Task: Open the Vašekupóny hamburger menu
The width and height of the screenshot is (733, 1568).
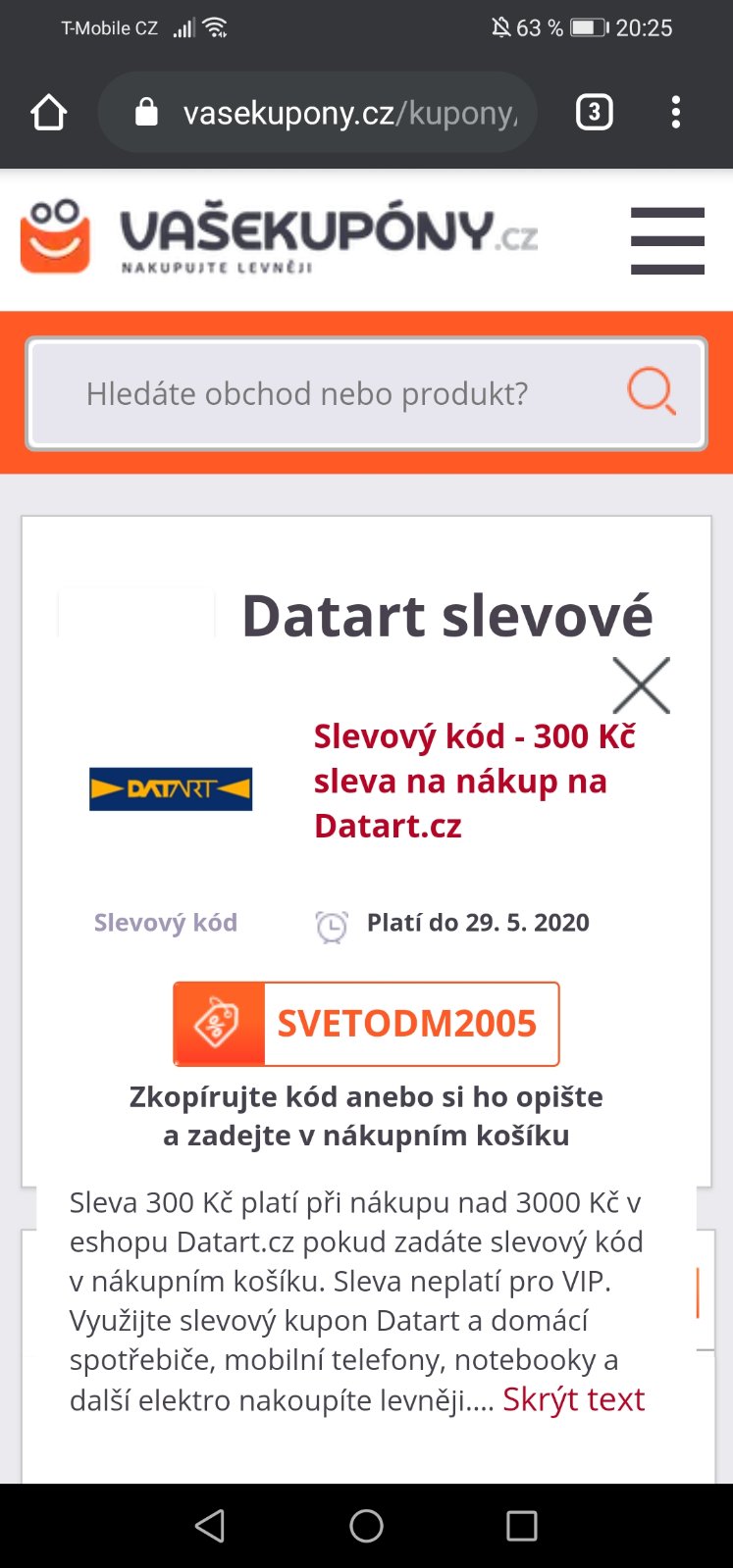Action: point(667,240)
